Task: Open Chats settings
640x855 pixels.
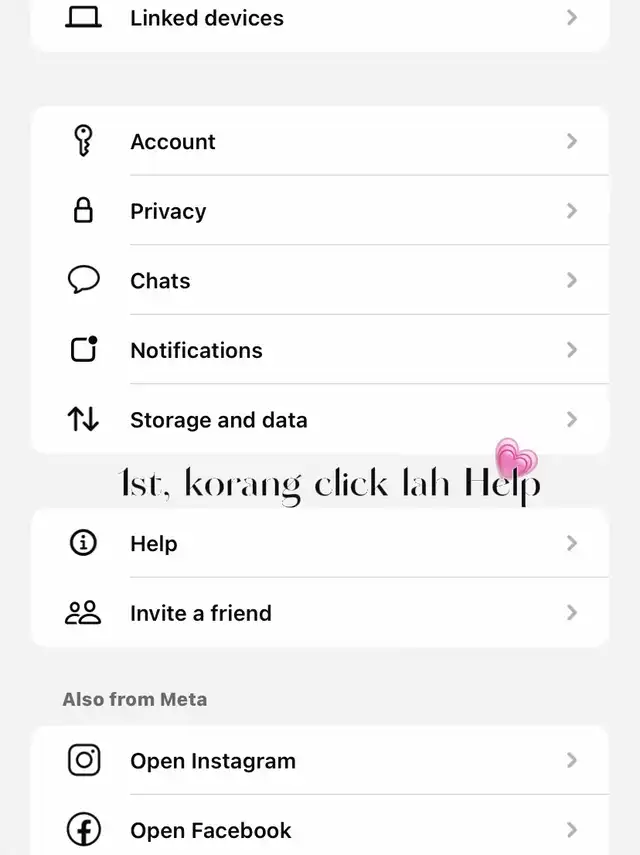Action: (x=160, y=281)
